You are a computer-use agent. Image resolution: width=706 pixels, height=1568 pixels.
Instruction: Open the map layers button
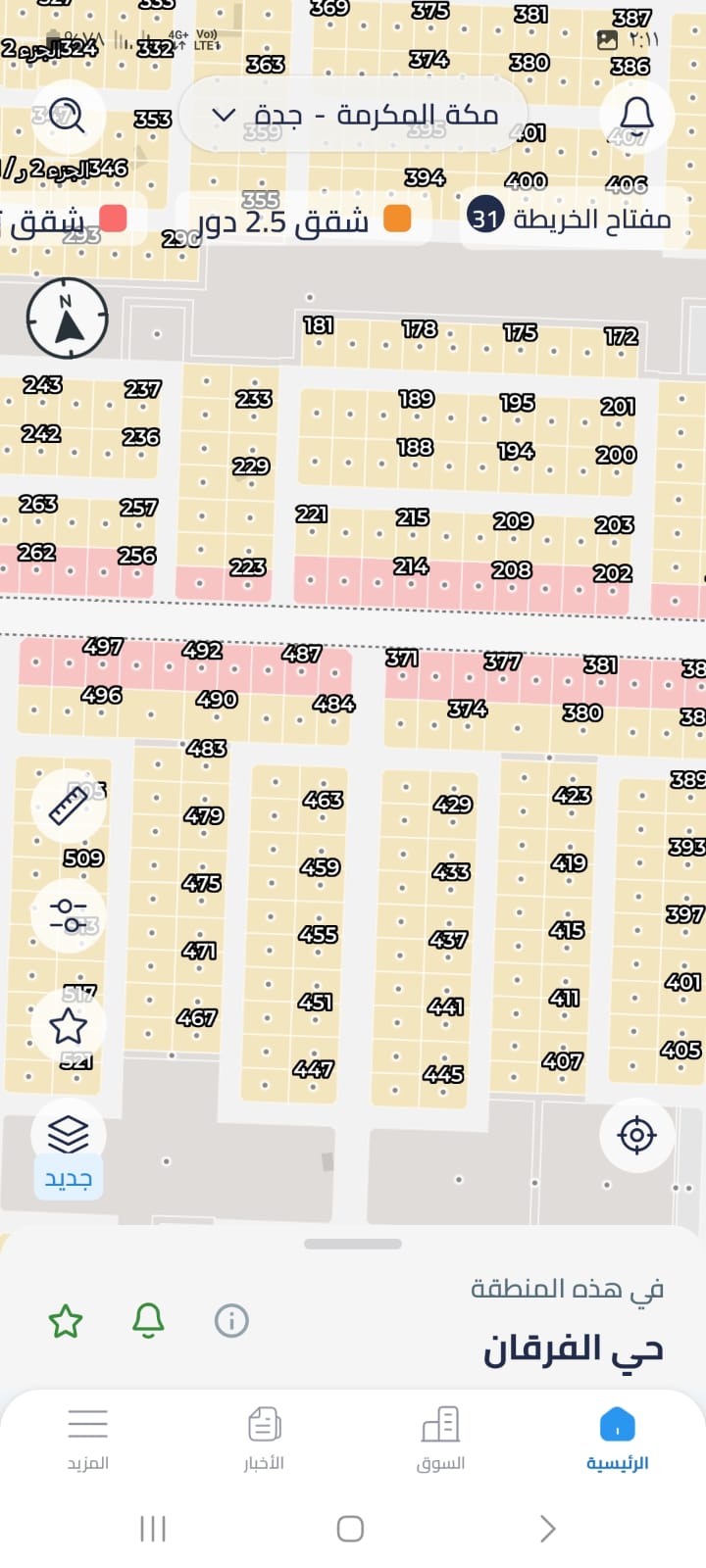(67, 1135)
